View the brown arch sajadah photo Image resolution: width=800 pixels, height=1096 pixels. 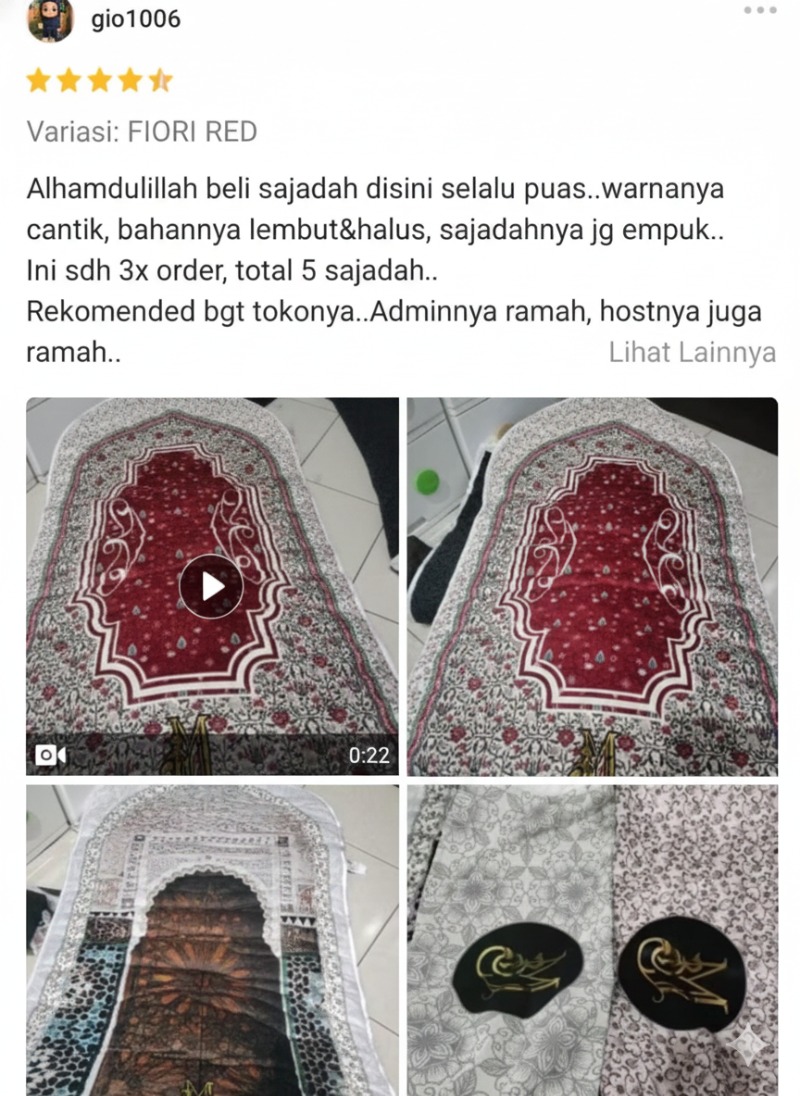tap(211, 940)
